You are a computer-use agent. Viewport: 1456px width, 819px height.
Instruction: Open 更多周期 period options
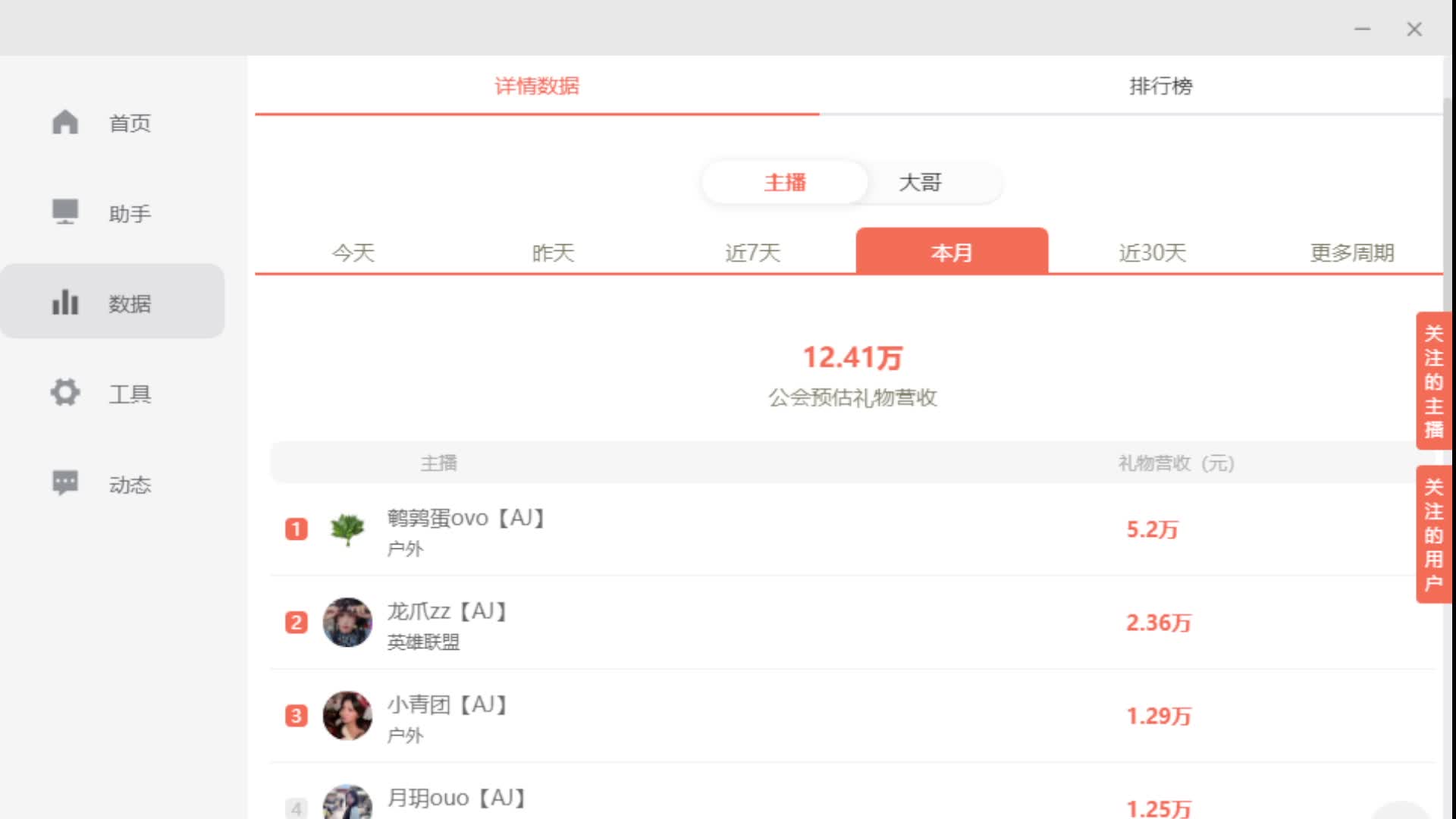click(x=1351, y=253)
